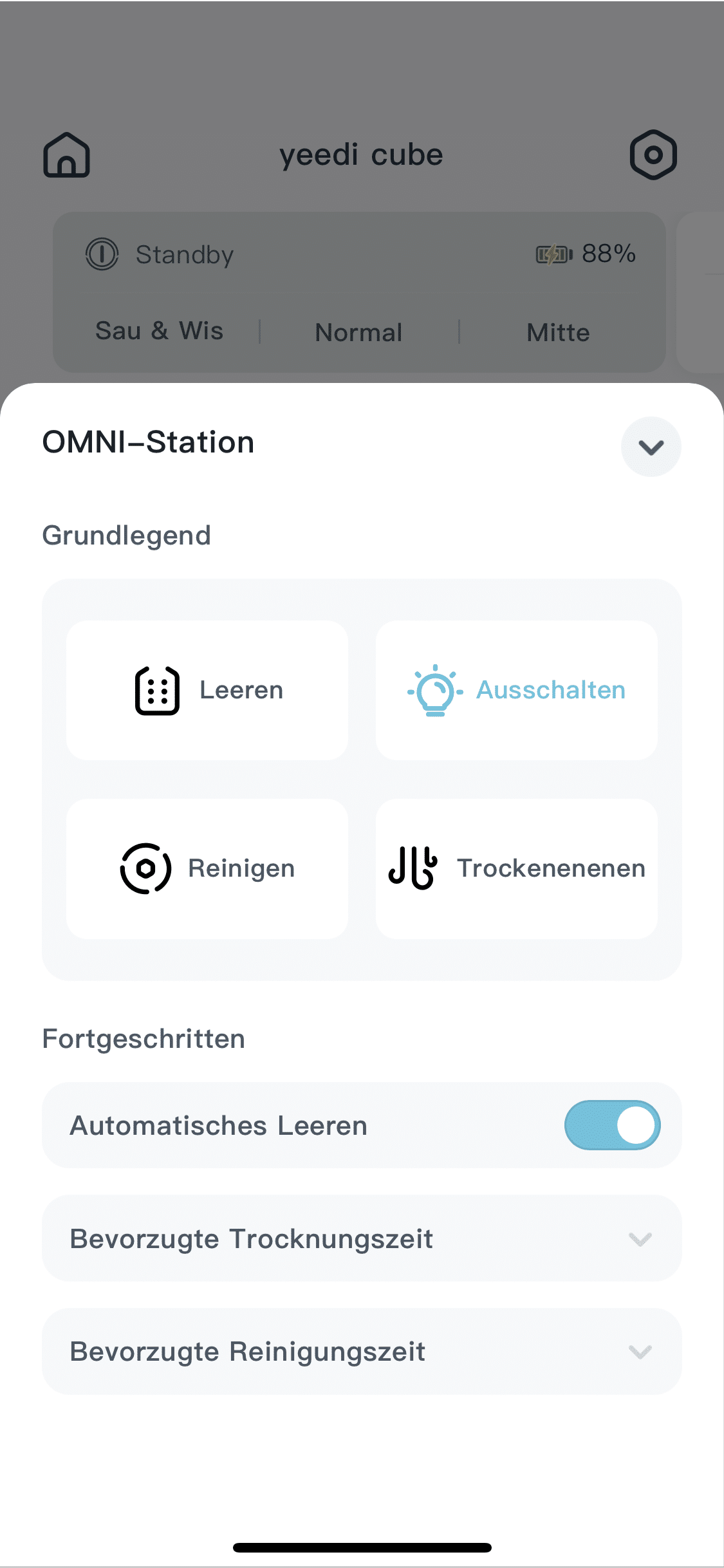Disable Automatisches Leeren
The width and height of the screenshot is (724, 1568).
tap(612, 1125)
